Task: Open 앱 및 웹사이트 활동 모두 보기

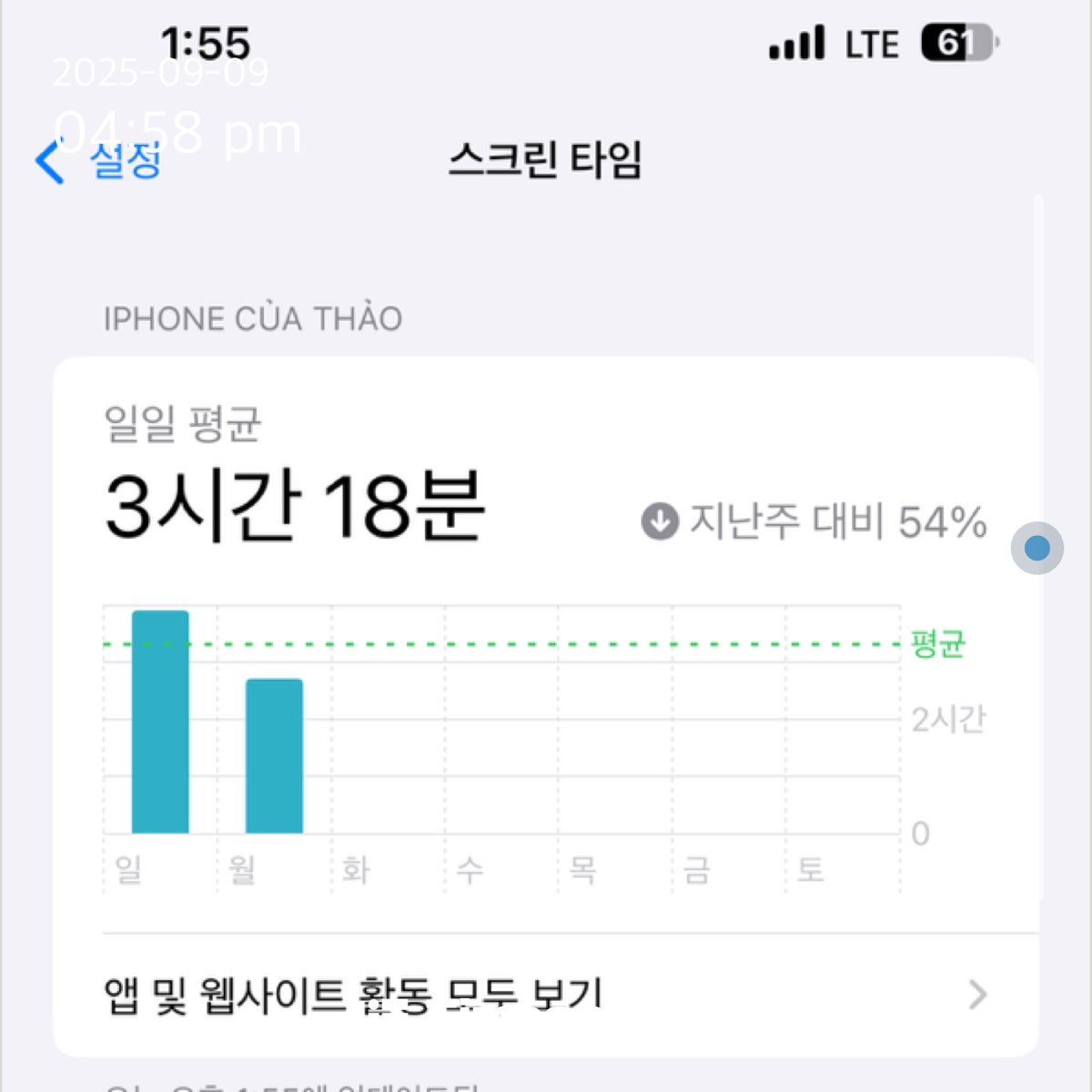Action: 544,995
